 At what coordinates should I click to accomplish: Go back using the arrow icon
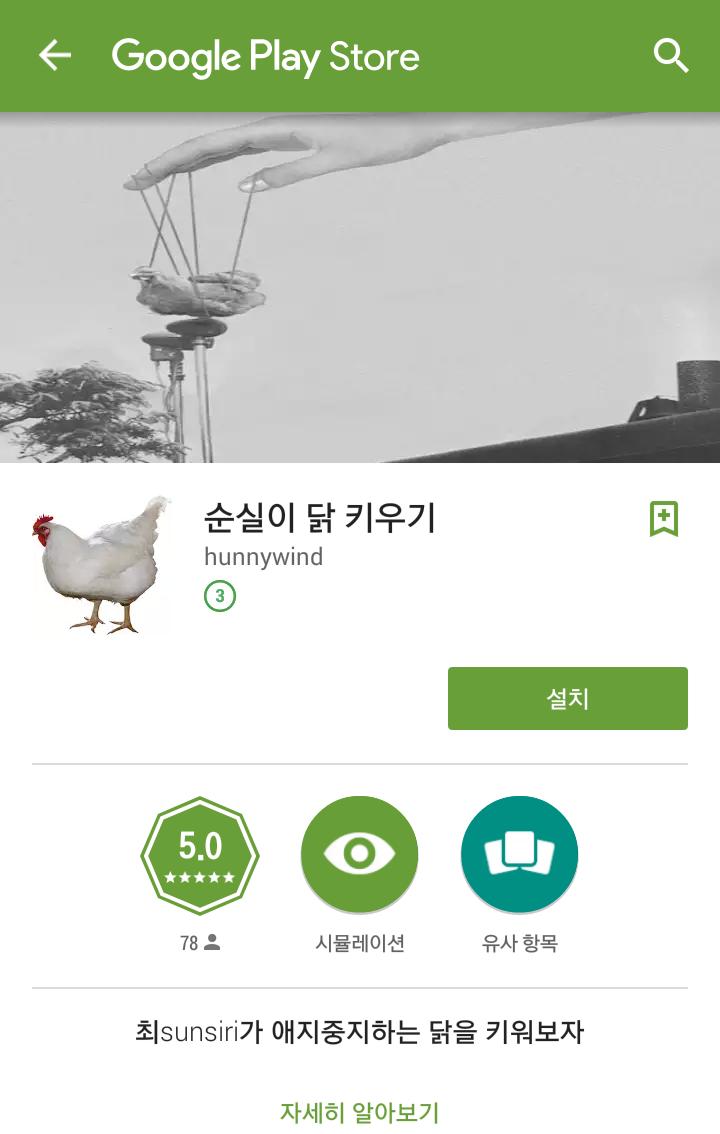click(55, 56)
